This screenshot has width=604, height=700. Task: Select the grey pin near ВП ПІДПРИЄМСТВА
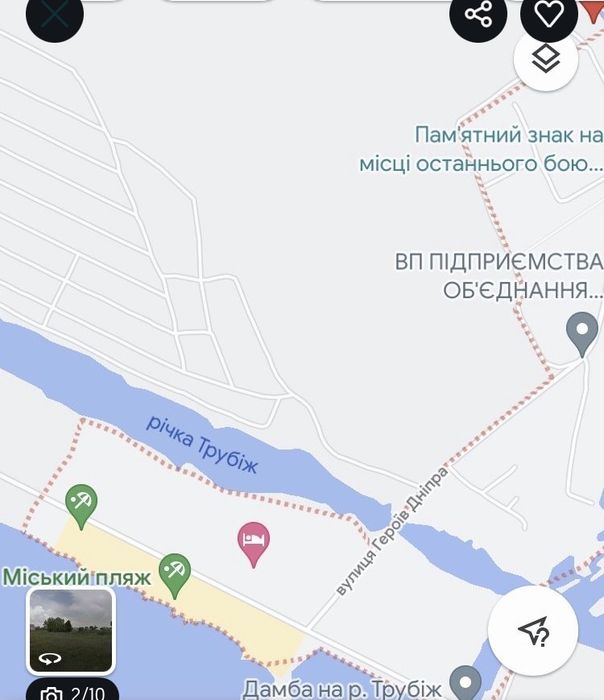(x=581, y=331)
